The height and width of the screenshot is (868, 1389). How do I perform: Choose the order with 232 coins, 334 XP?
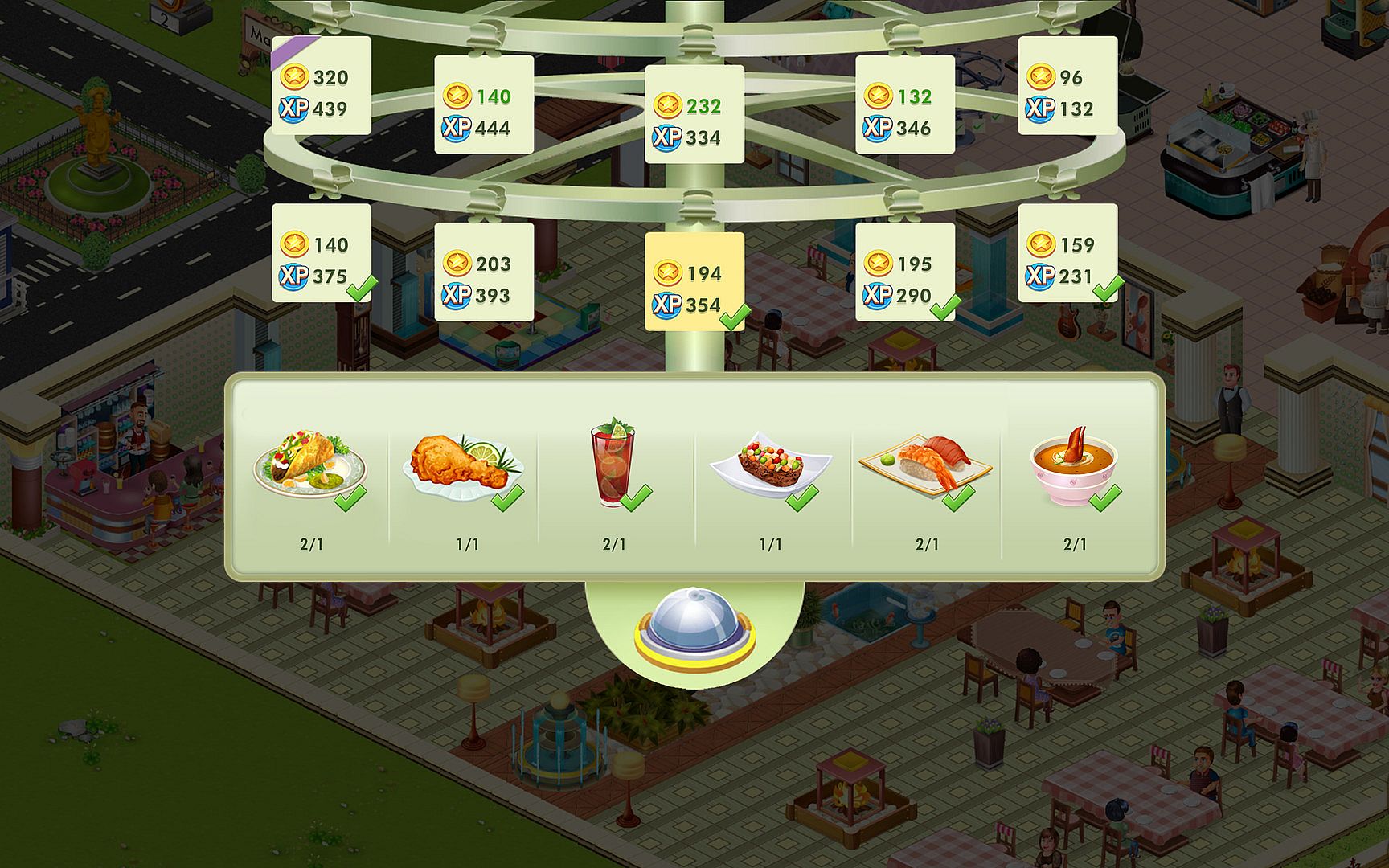[x=694, y=115]
